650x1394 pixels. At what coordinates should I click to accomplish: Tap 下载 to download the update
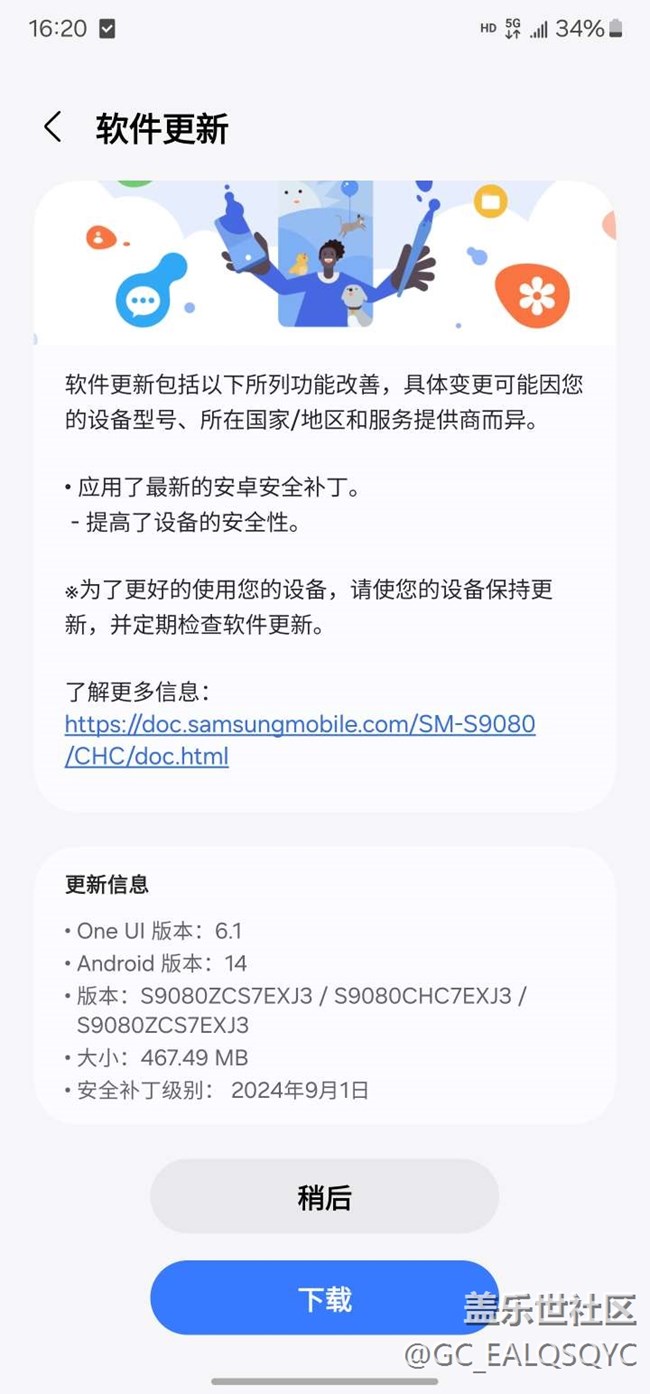point(324,1298)
